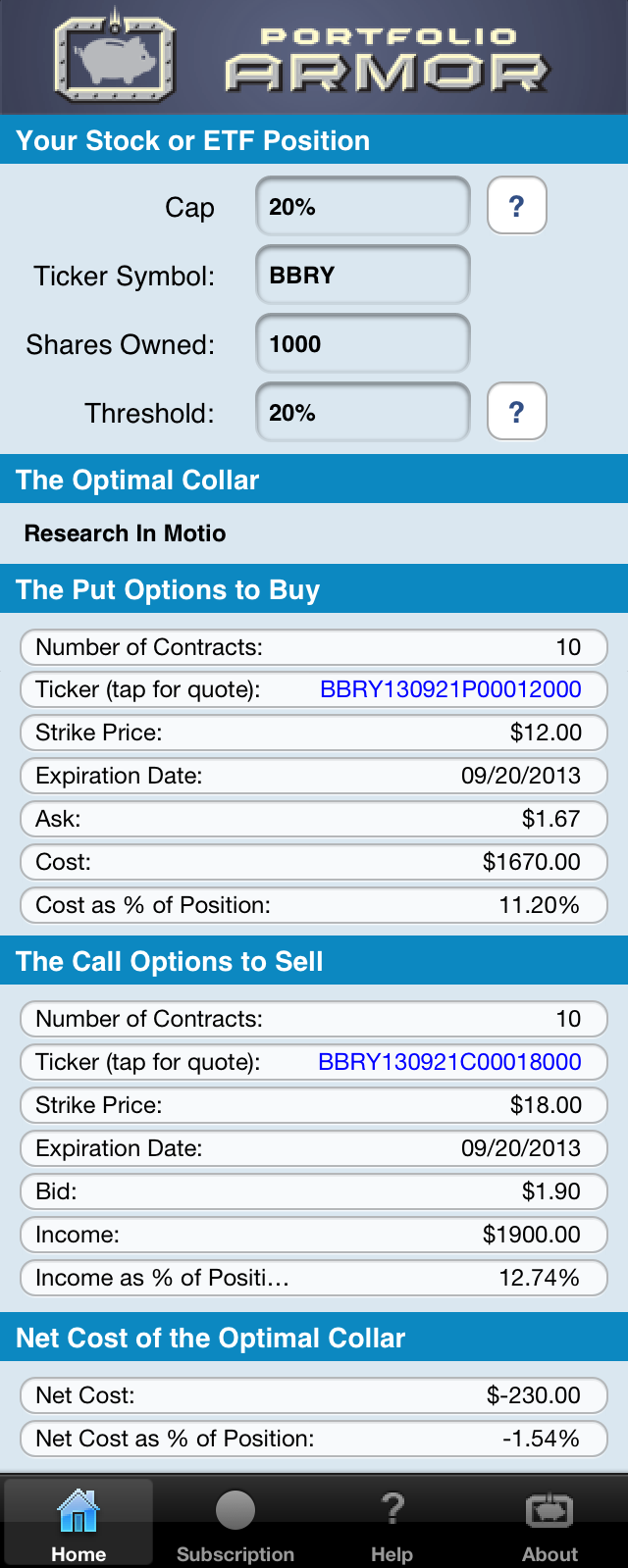Edit the Cap percentage field
The height and width of the screenshot is (1568, 628).
click(x=363, y=207)
